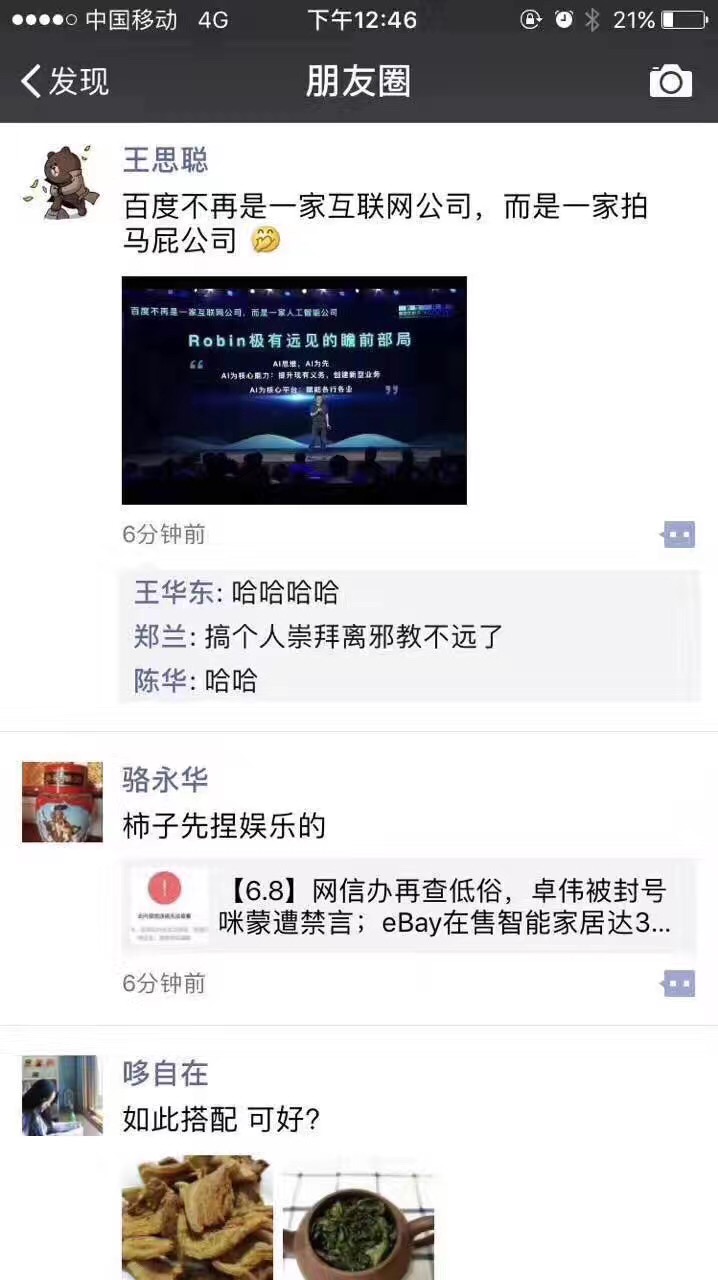View 哆自在's dried snack photo

[197, 1218]
